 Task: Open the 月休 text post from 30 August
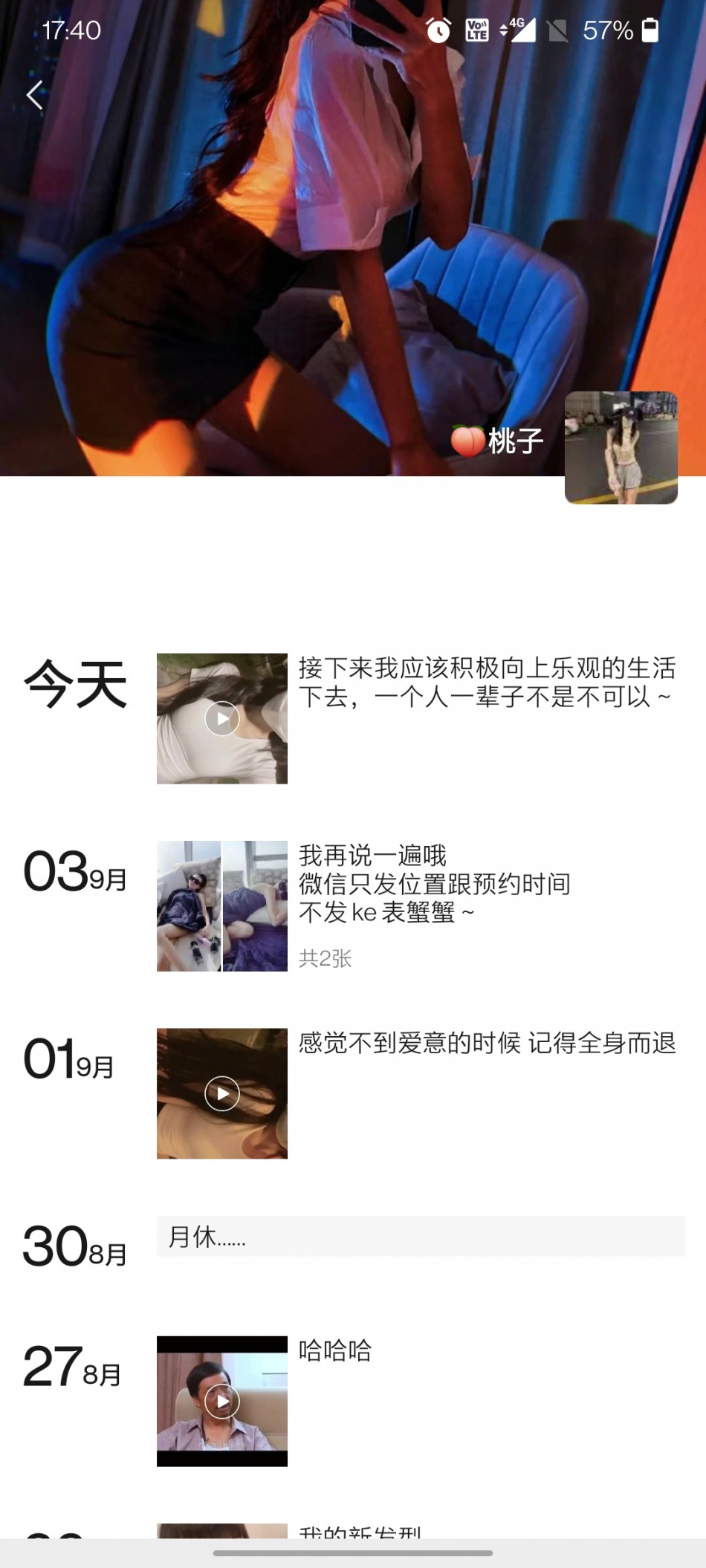[x=420, y=1237]
